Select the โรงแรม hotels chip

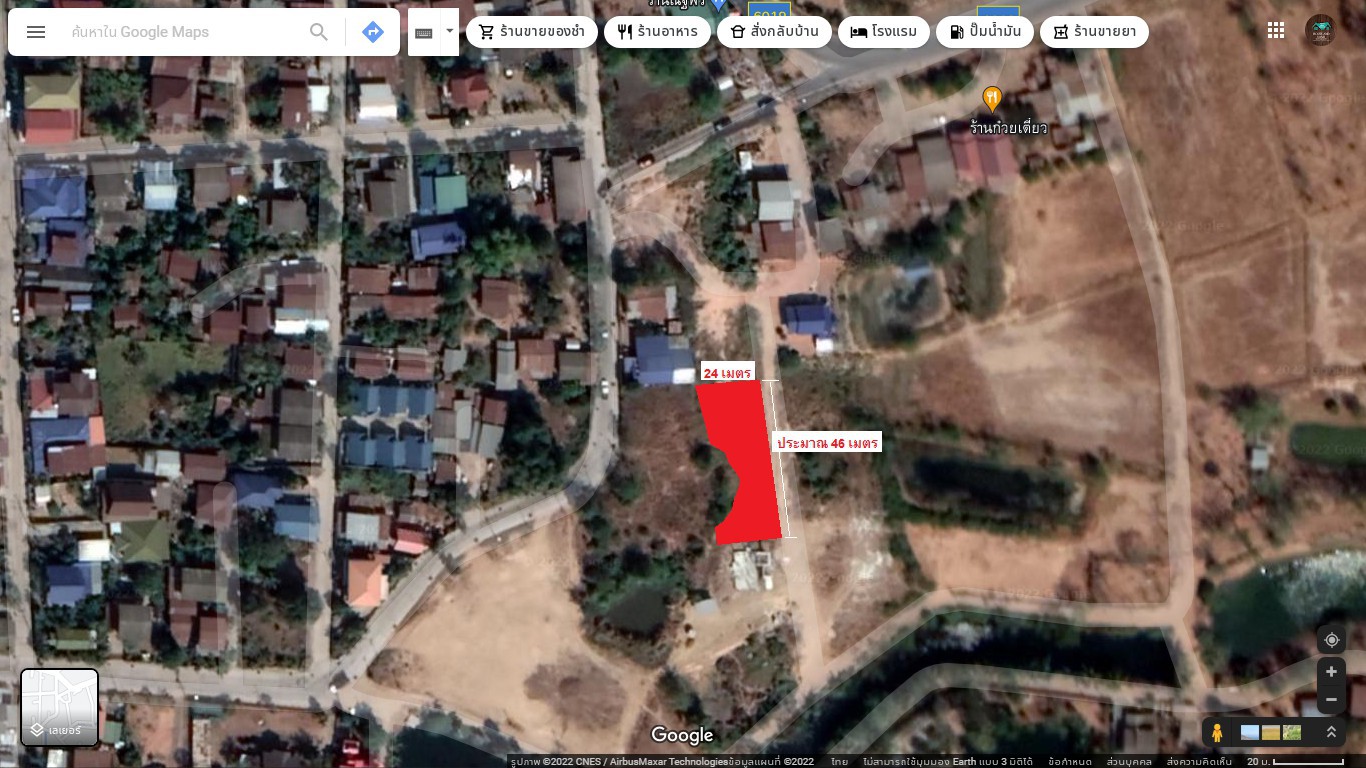point(883,32)
